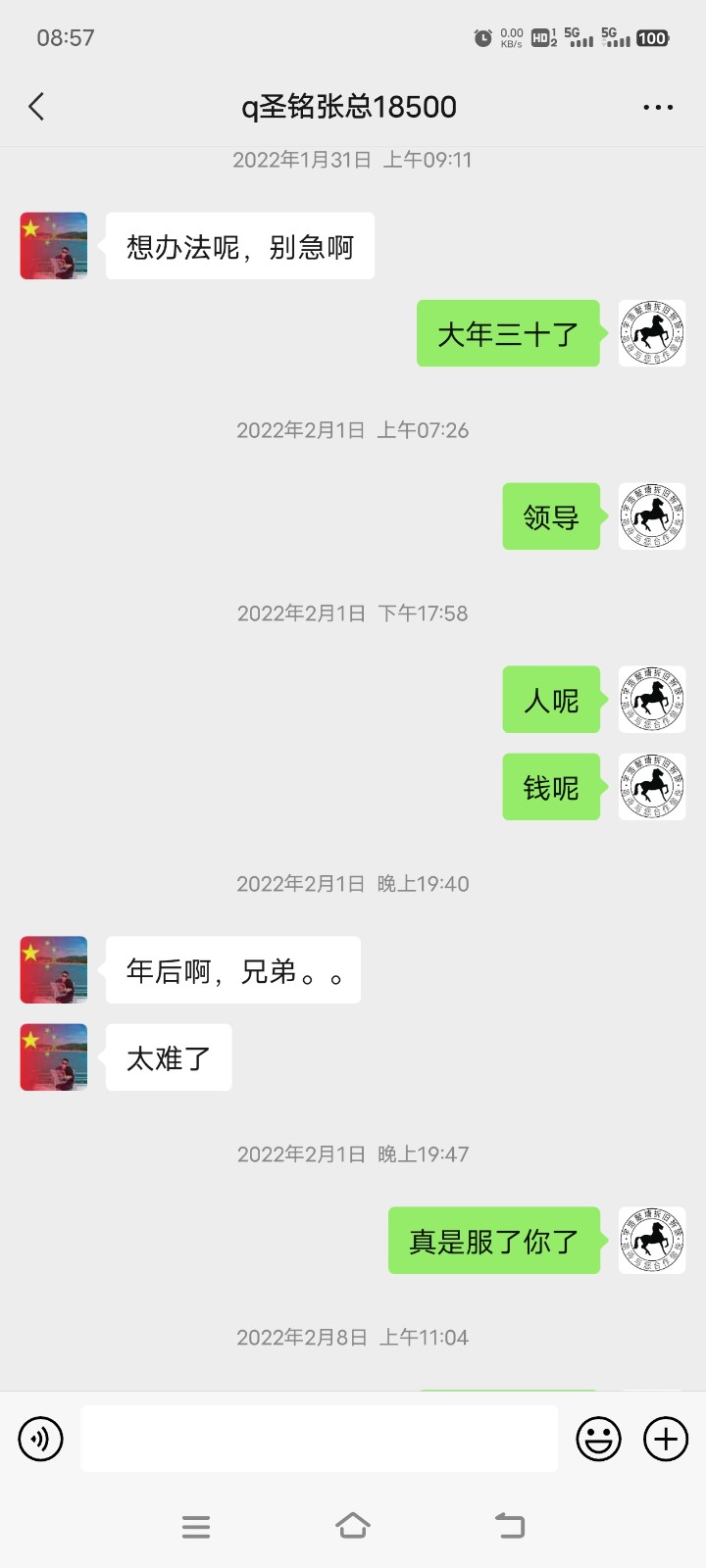The width and height of the screenshot is (706, 1568).
Task: Open the emoji sticker panel
Action: tap(598, 1439)
